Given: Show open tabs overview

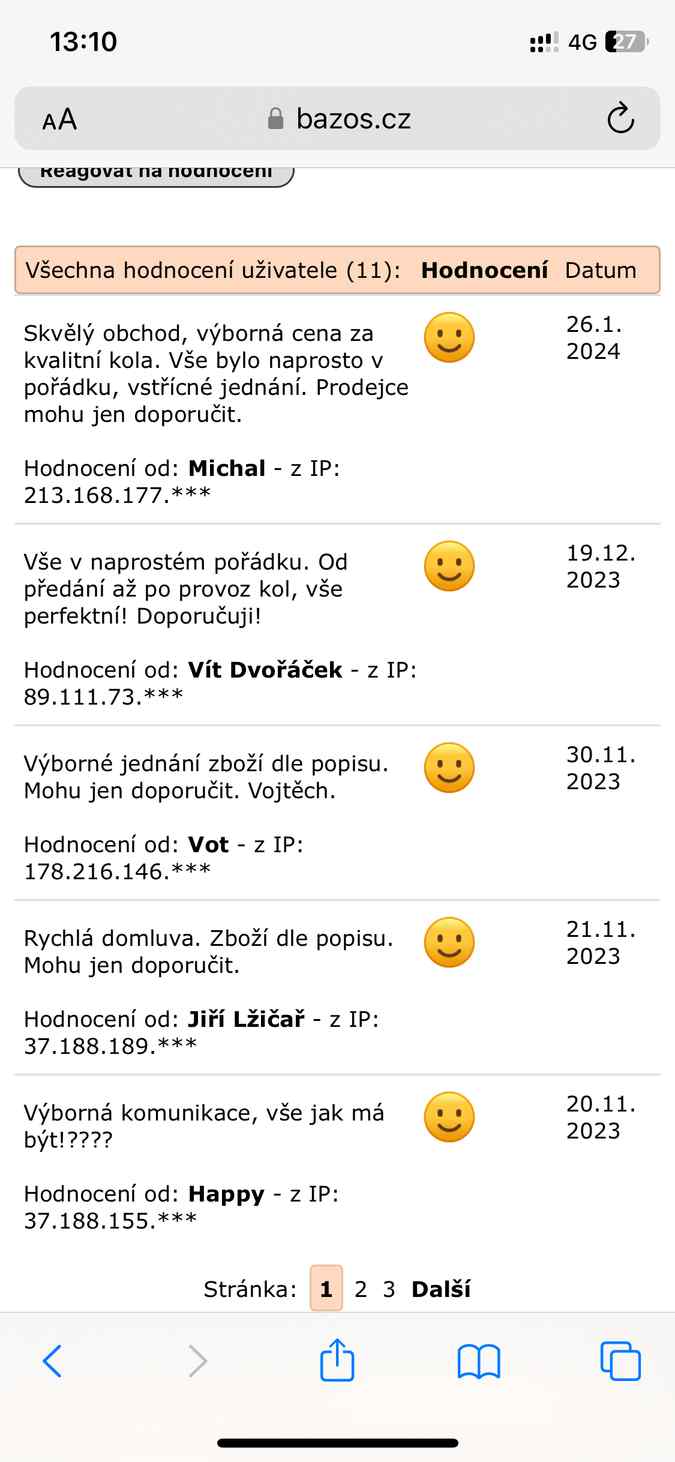Looking at the screenshot, I should pyautogui.click(x=621, y=1361).
